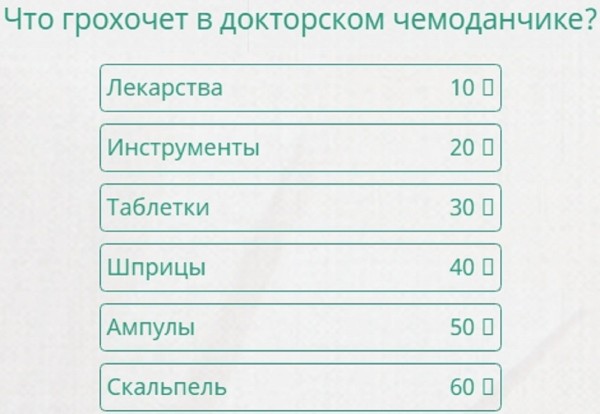Choose the Инструменты answer

click(x=300, y=148)
